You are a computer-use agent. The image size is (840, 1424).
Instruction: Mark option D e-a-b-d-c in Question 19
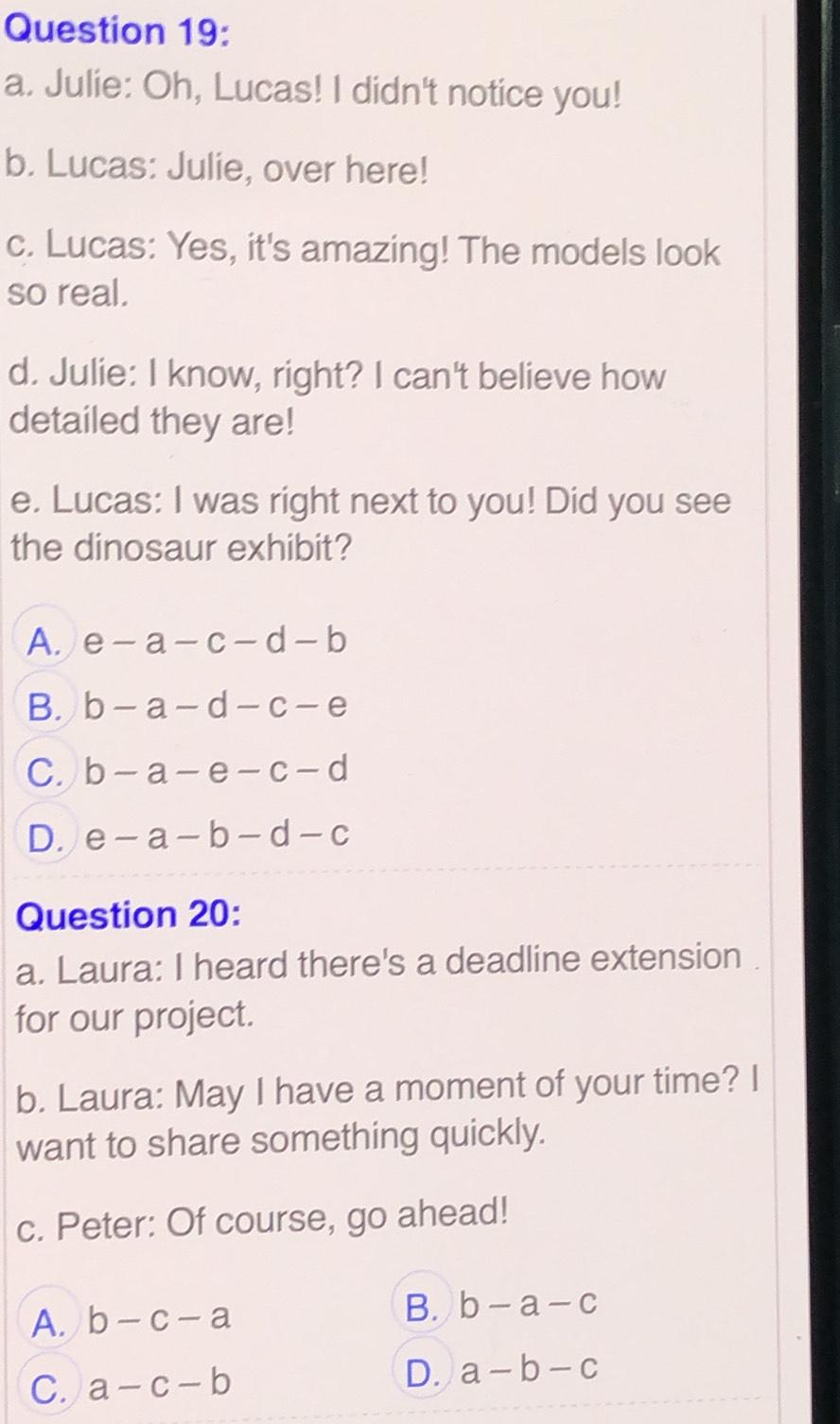coord(44,836)
